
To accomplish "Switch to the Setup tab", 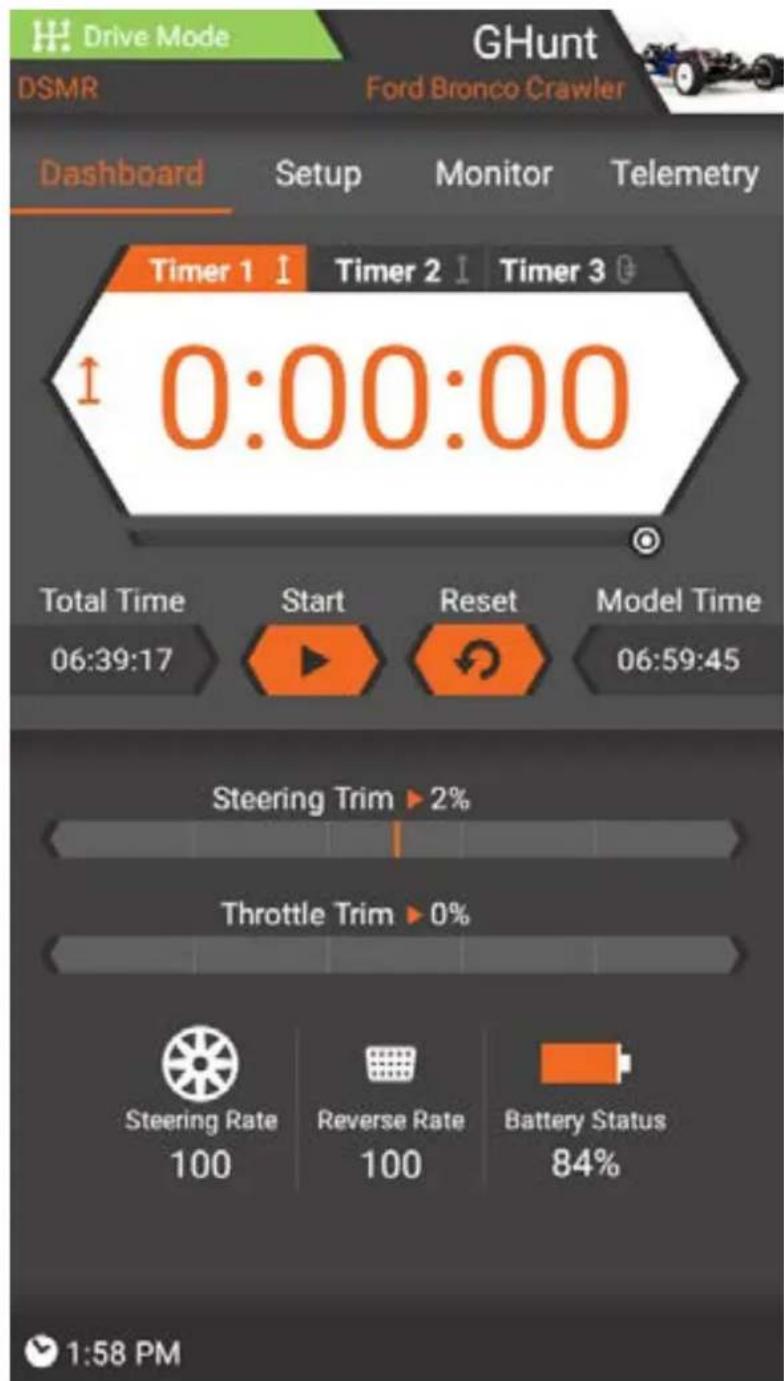I will pos(318,174).
